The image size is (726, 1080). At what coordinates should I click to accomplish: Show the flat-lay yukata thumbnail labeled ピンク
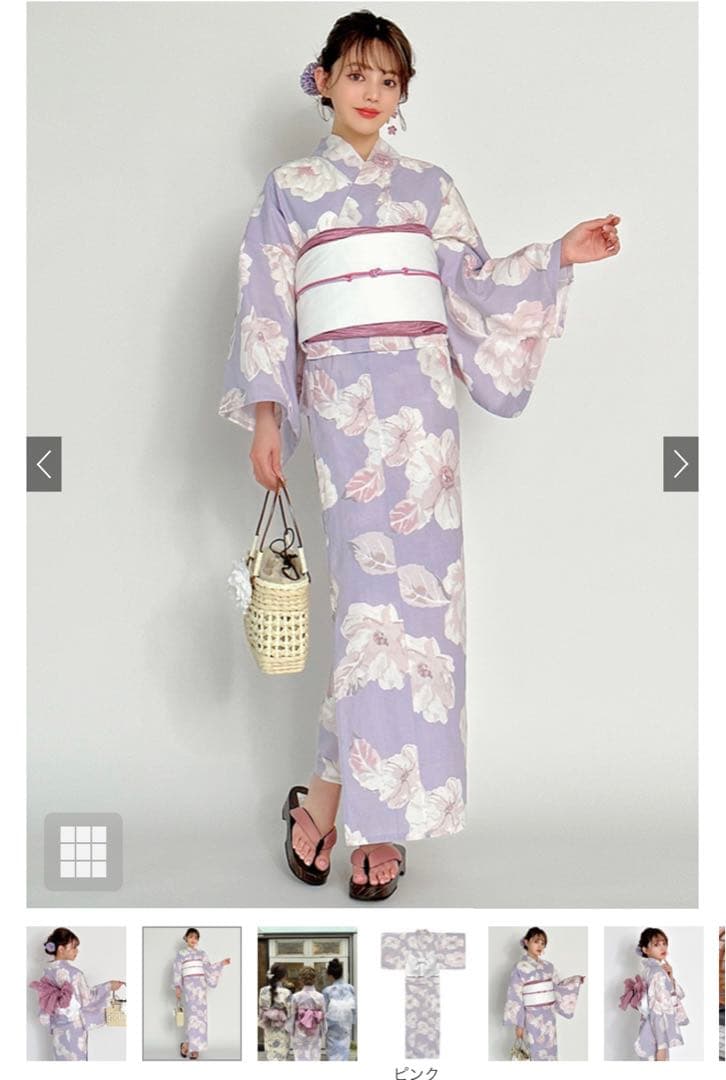pos(422,993)
